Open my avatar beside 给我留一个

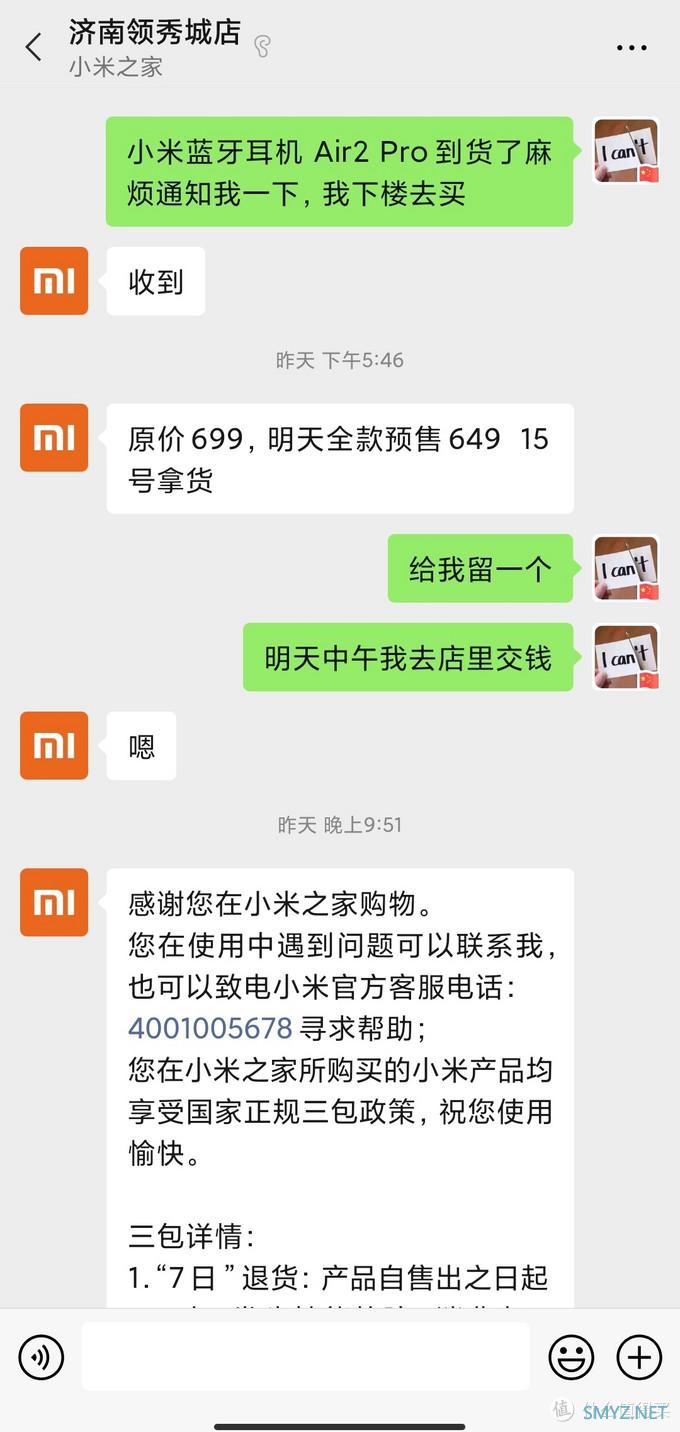(x=626, y=568)
